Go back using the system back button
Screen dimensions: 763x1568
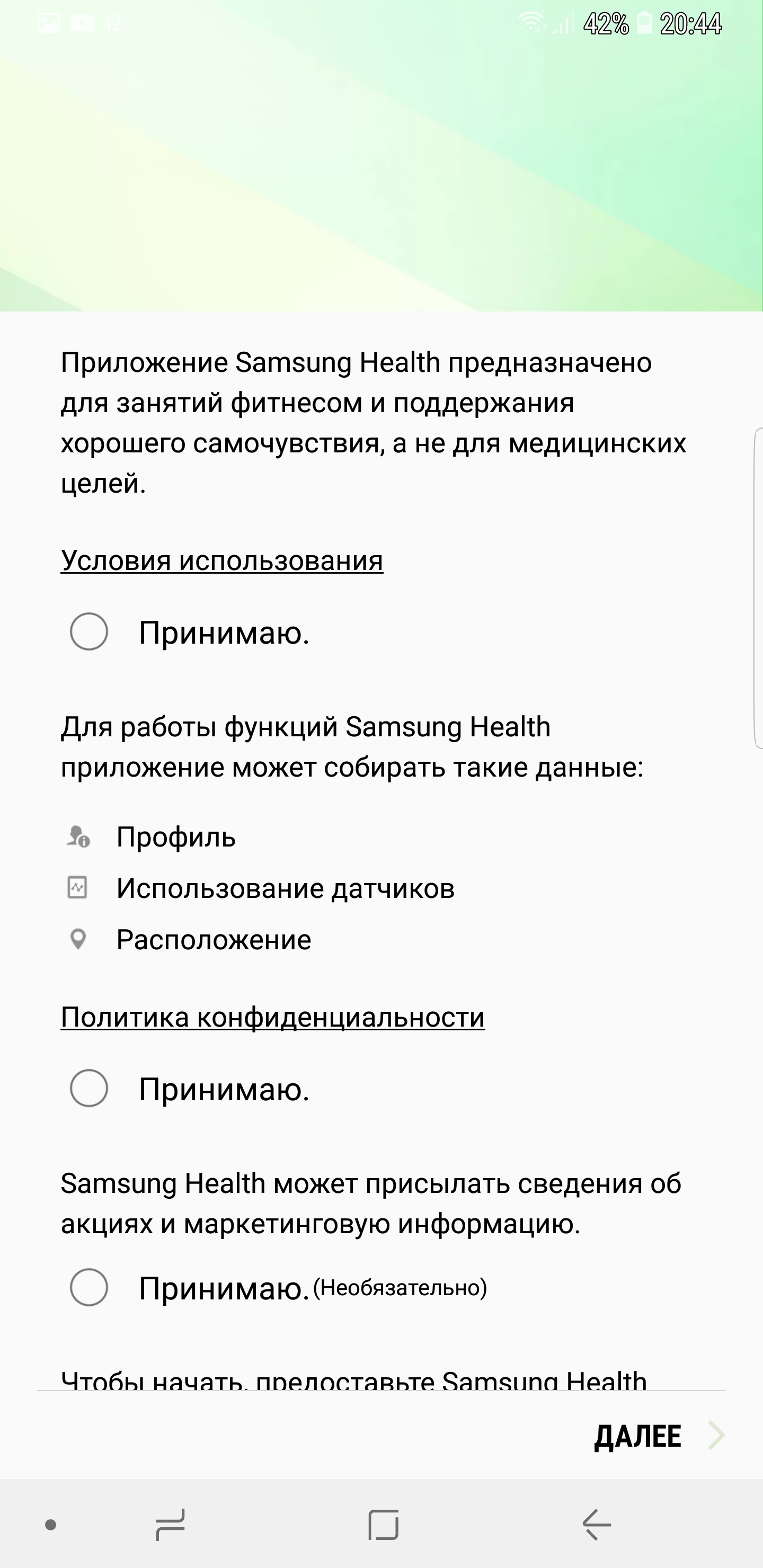(x=596, y=1525)
